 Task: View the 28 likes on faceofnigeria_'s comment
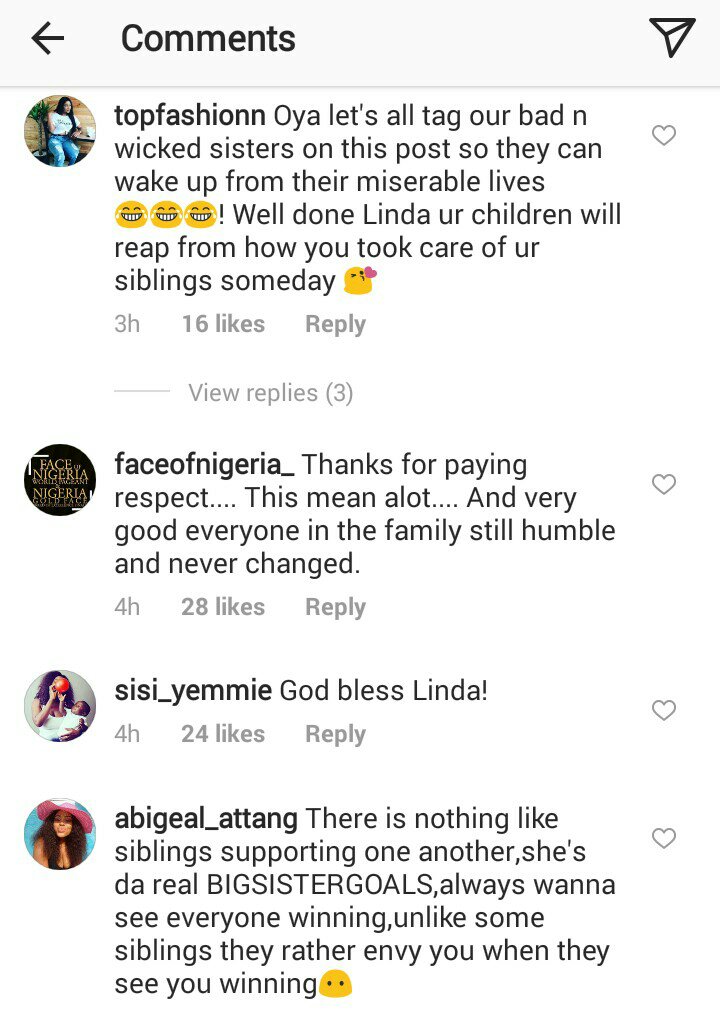click(223, 607)
